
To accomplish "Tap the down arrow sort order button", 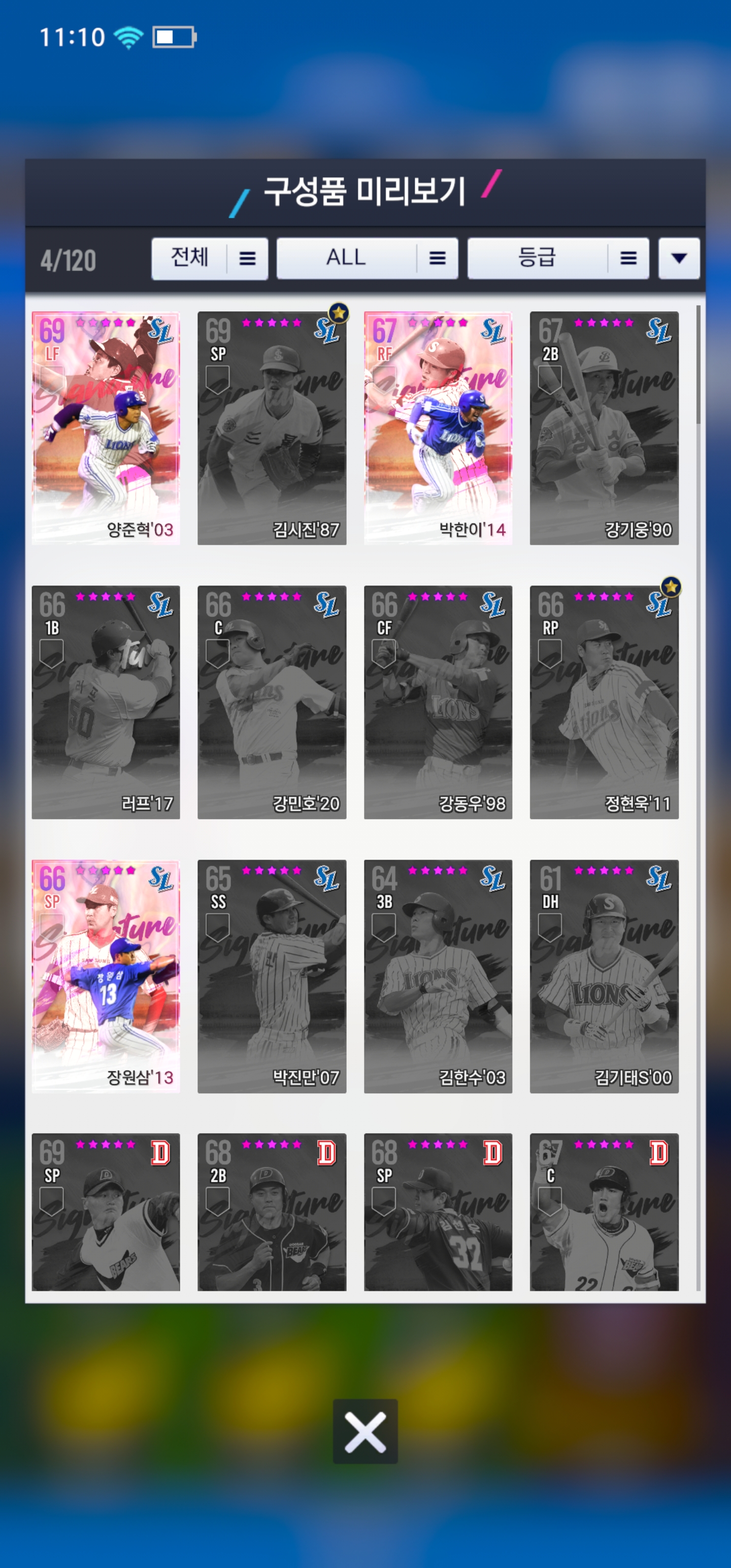I will 679,258.
